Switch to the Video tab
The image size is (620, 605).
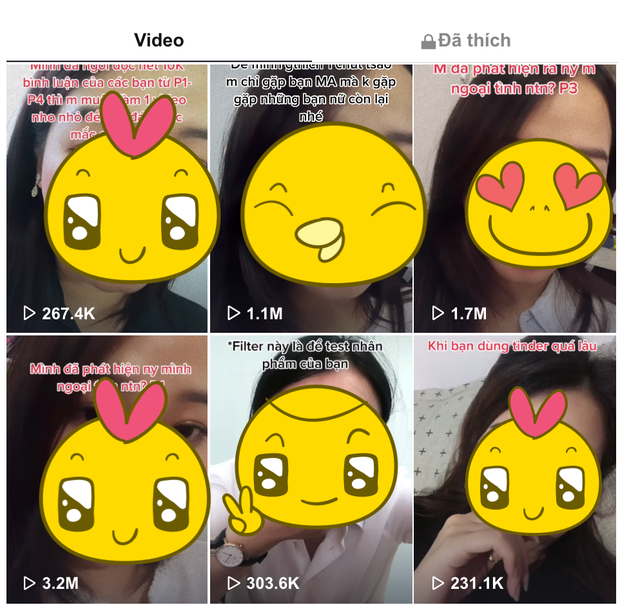click(158, 41)
